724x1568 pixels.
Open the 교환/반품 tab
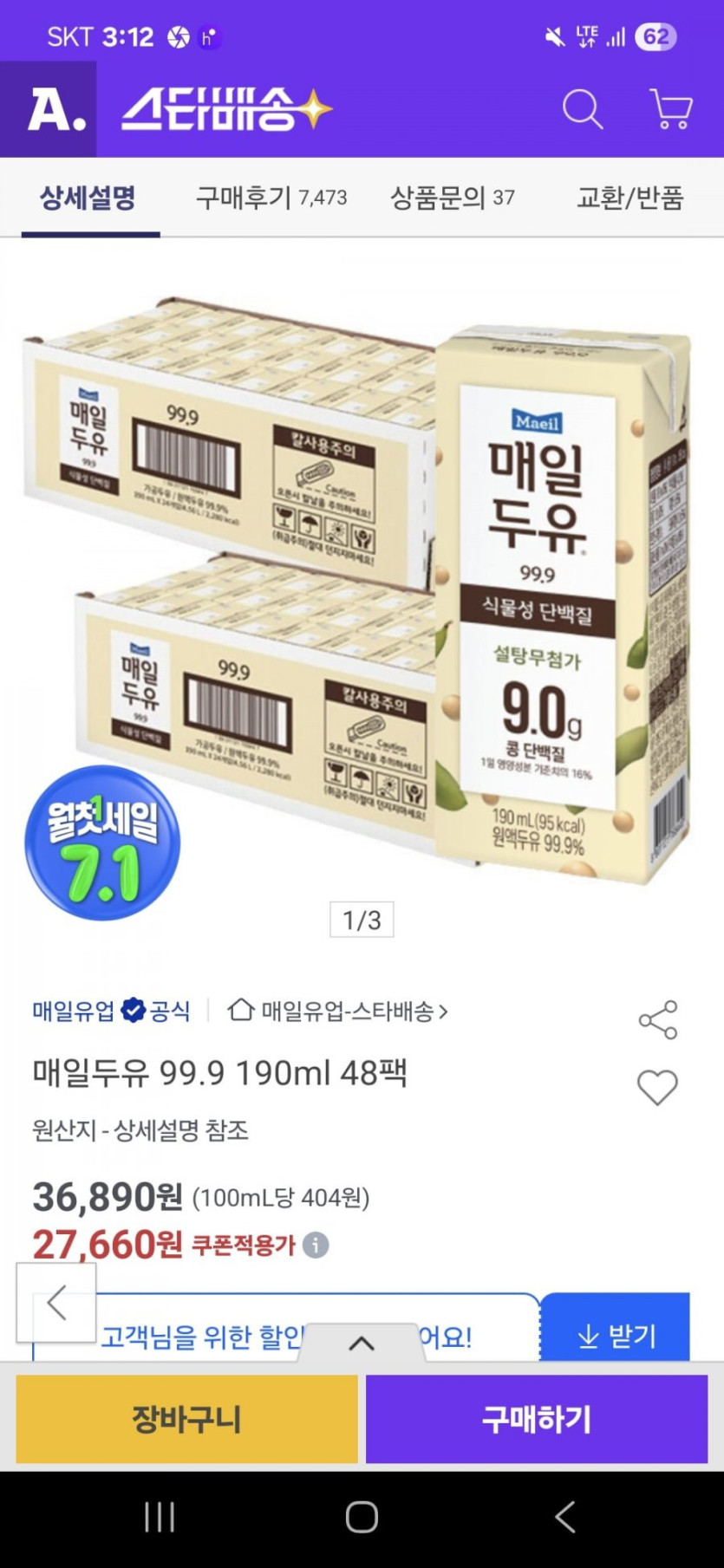tap(629, 198)
